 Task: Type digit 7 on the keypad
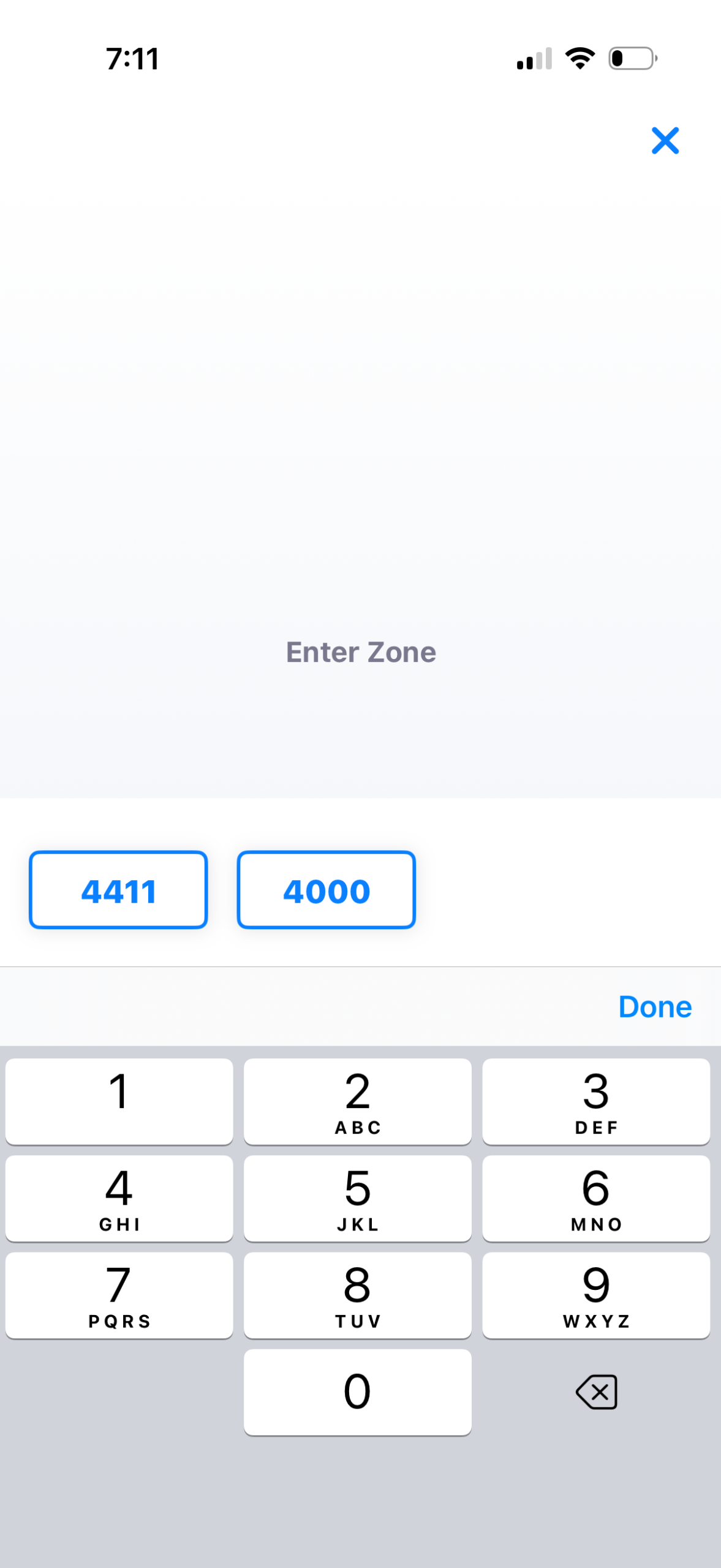119,1294
